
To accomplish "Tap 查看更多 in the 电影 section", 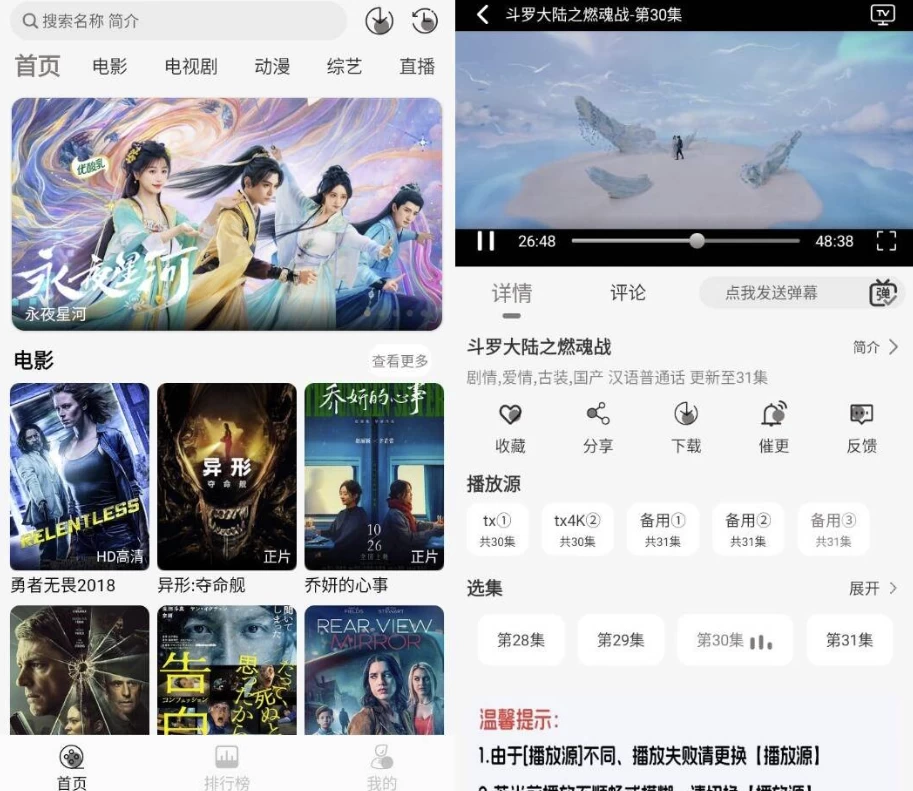I will click(x=400, y=361).
